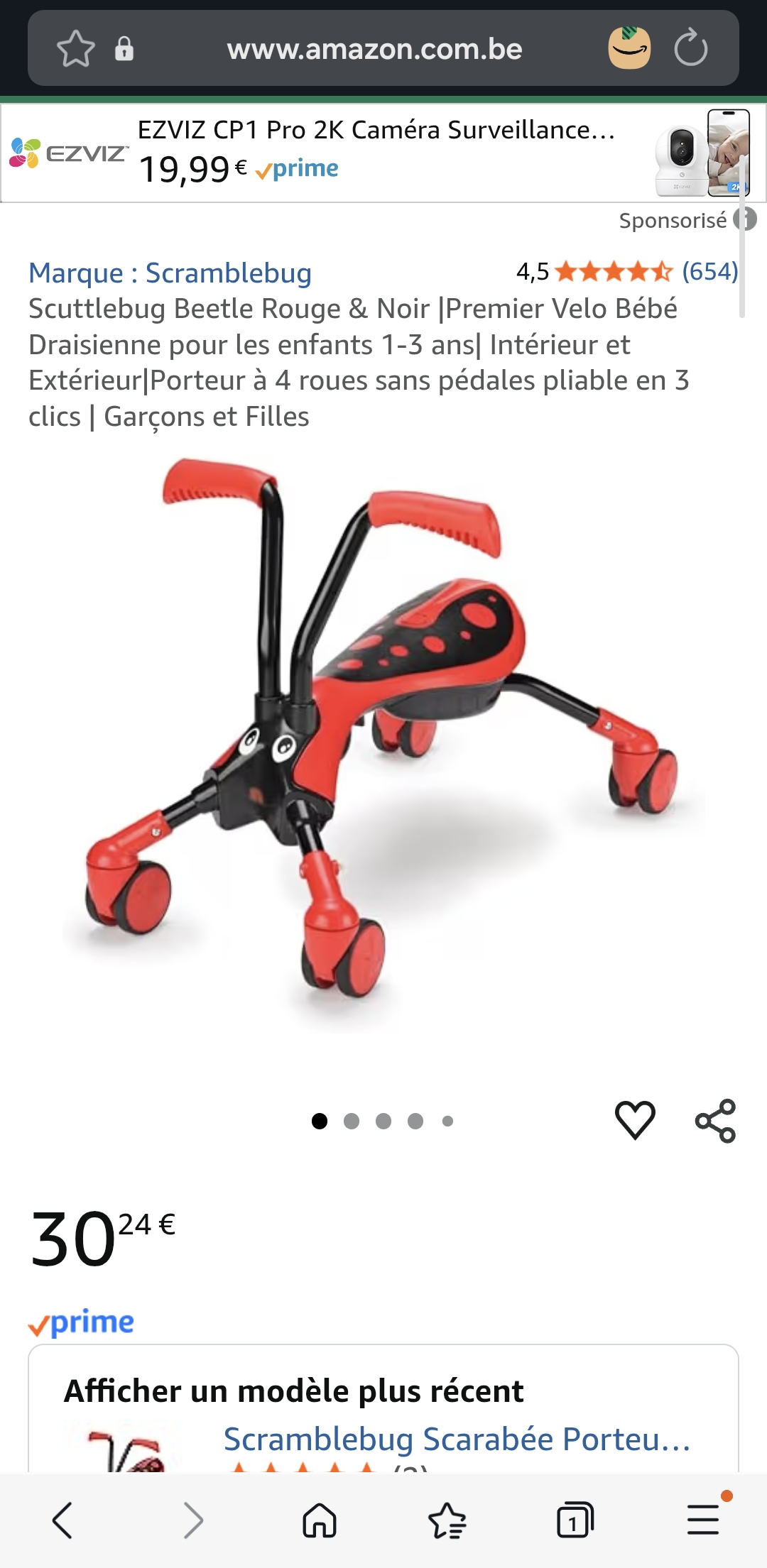
Task: Show sponsored ad info icon
Action: coord(745,219)
